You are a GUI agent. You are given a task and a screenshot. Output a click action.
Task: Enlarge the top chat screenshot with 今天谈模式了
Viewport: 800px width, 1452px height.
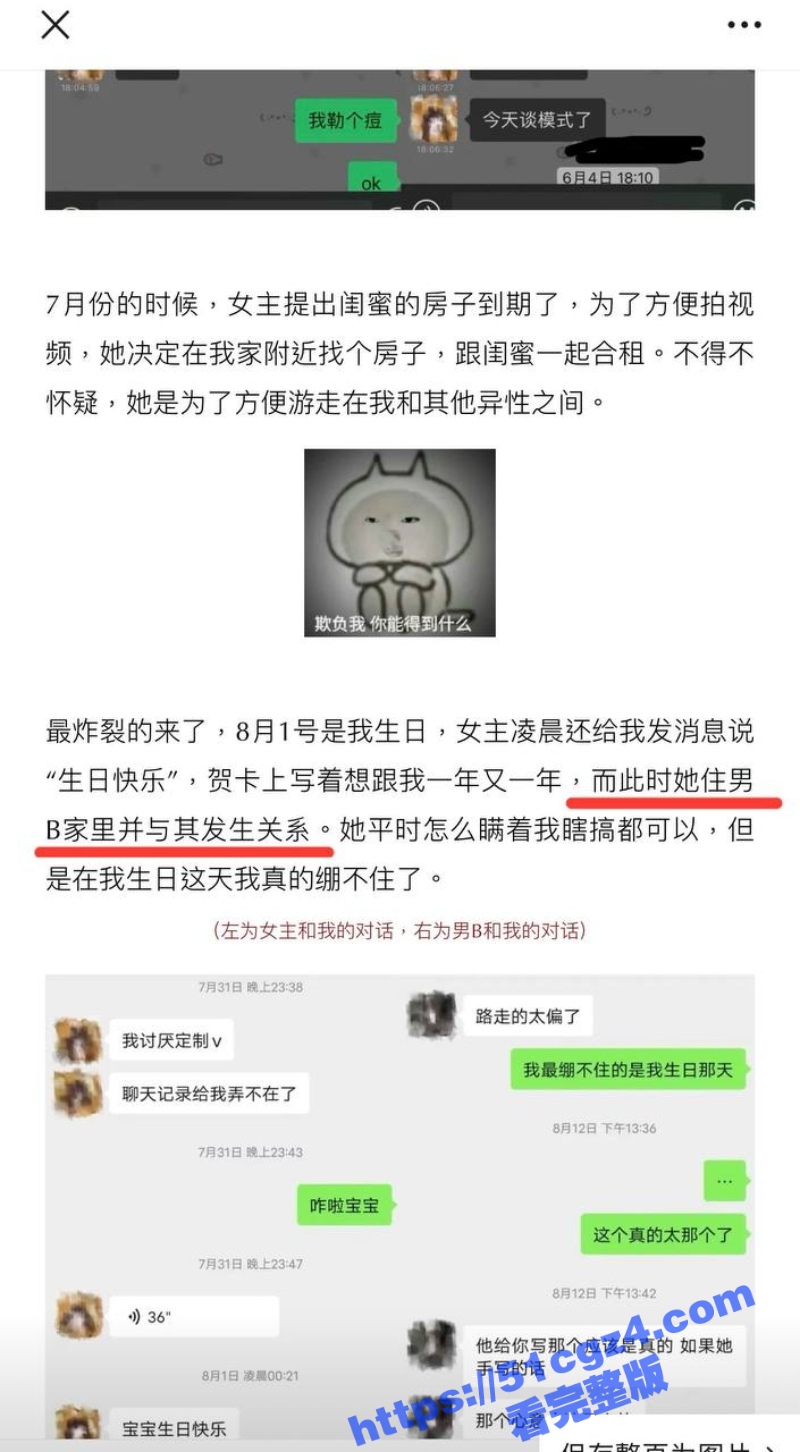pyautogui.click(x=400, y=140)
